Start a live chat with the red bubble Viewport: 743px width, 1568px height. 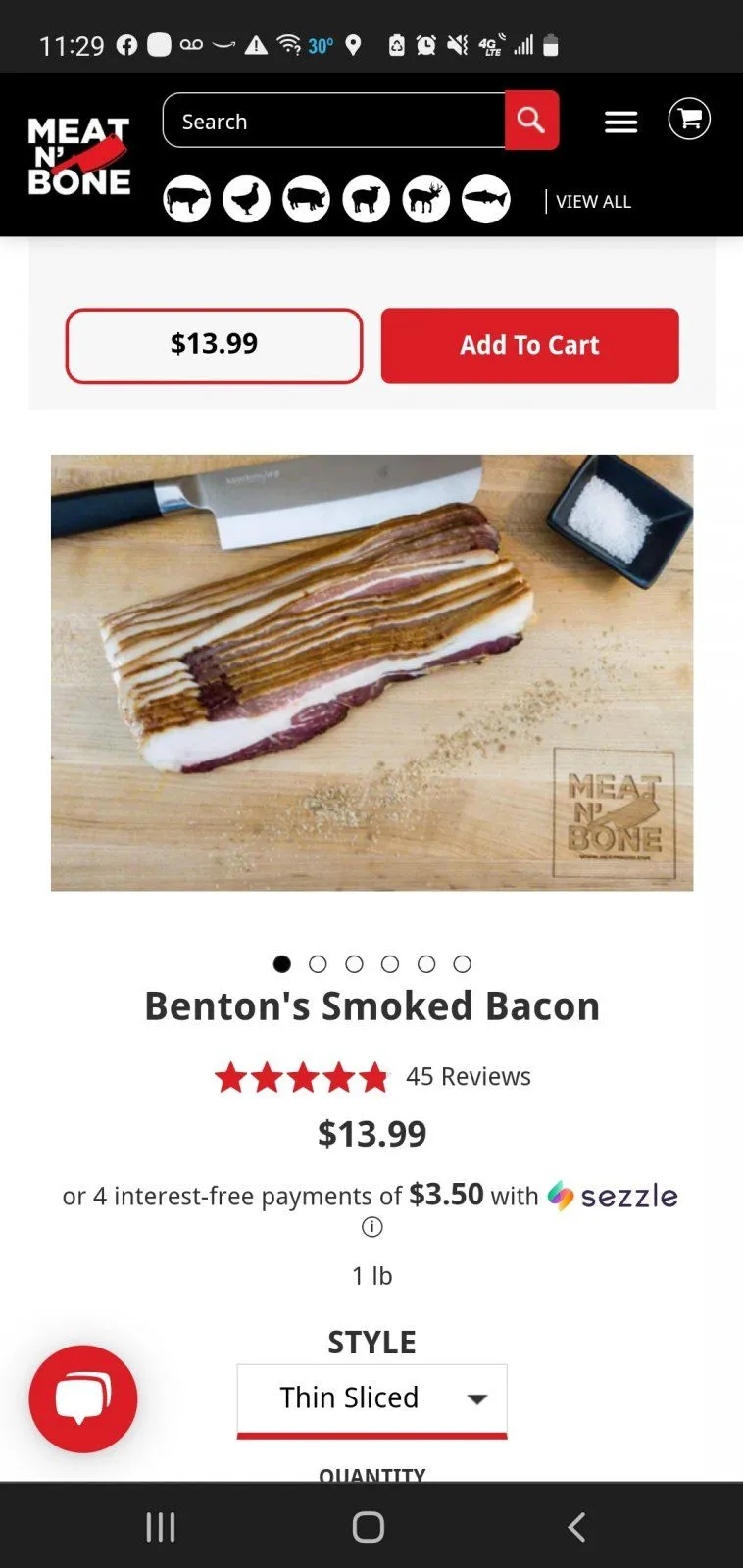83,1398
